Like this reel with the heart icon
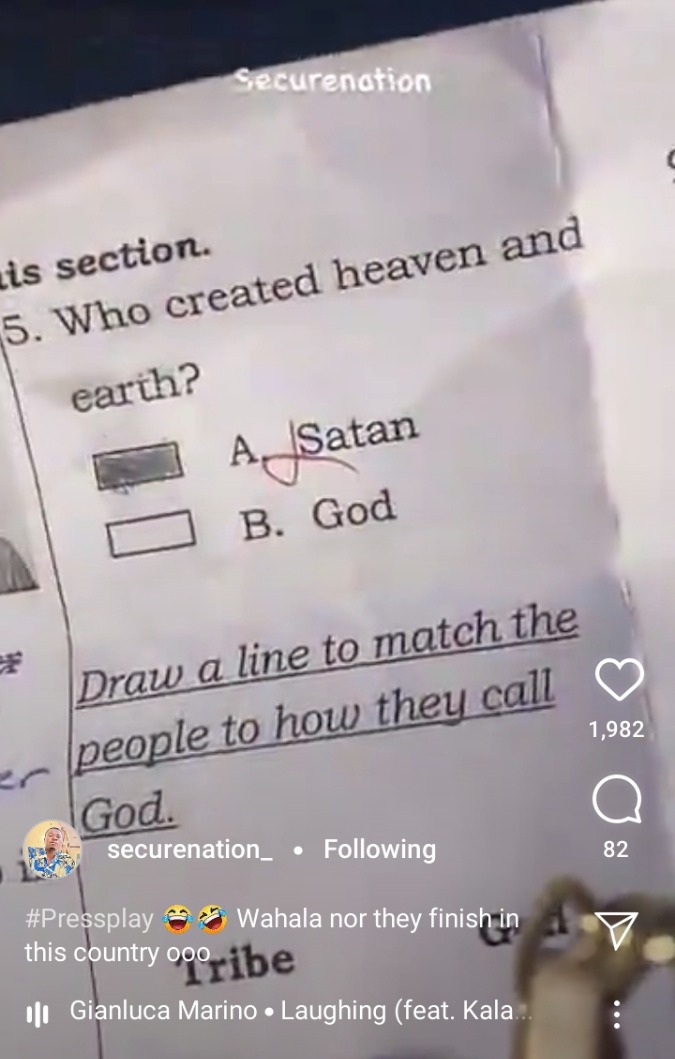Viewport: 675px width, 1059px height. coord(618,681)
